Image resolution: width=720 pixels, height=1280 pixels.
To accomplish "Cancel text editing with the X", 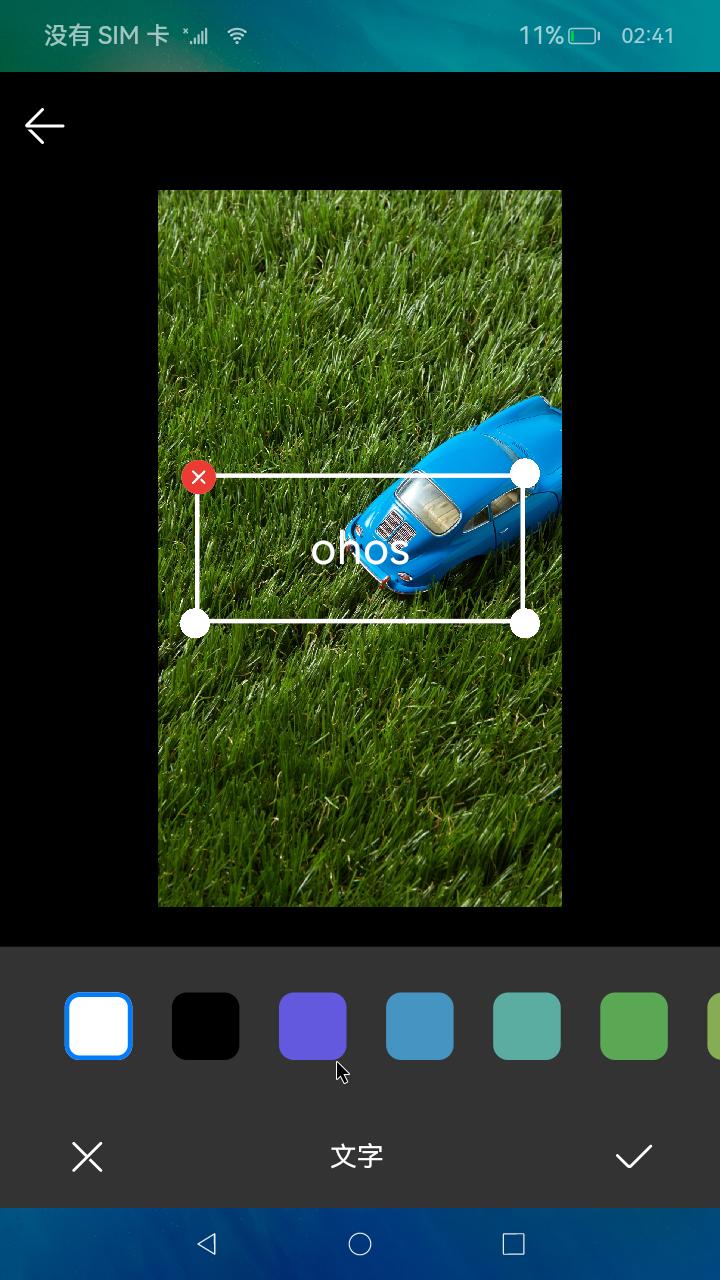I will coord(87,1157).
